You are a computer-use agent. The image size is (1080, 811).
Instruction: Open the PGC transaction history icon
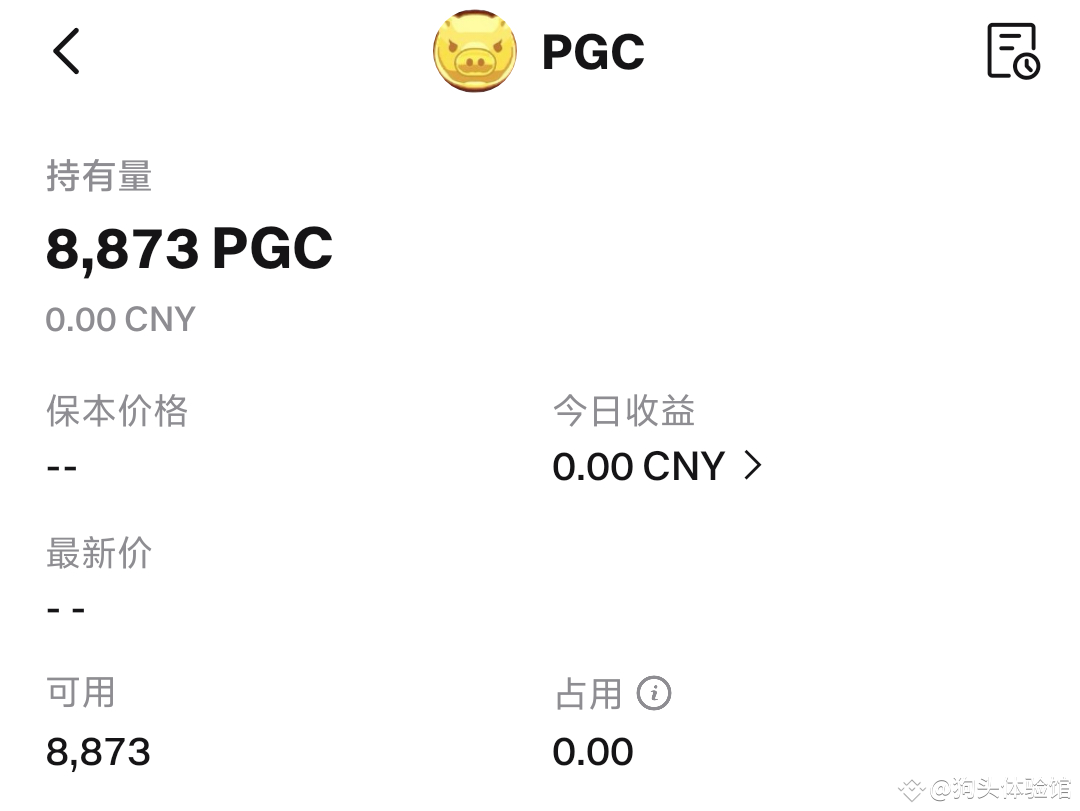1012,52
